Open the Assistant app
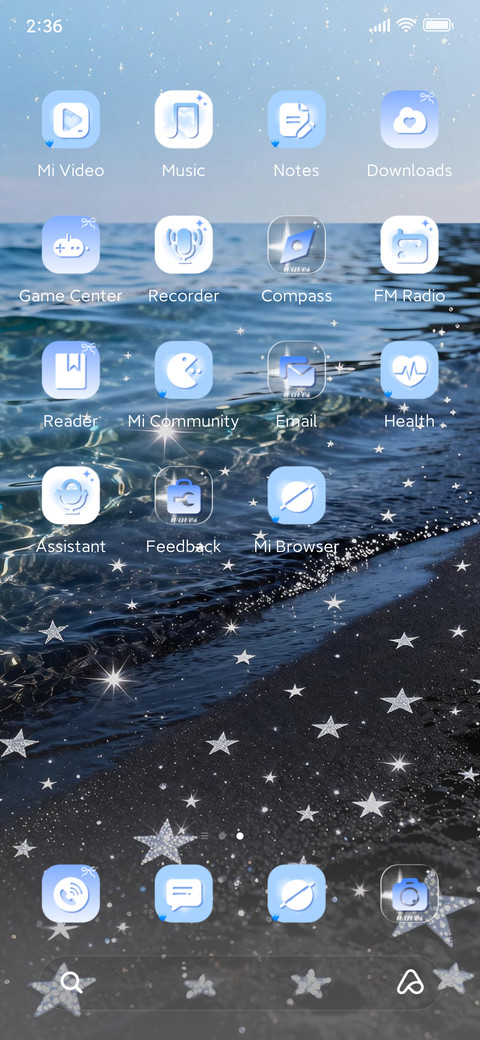The height and width of the screenshot is (1040, 480). coord(71,495)
